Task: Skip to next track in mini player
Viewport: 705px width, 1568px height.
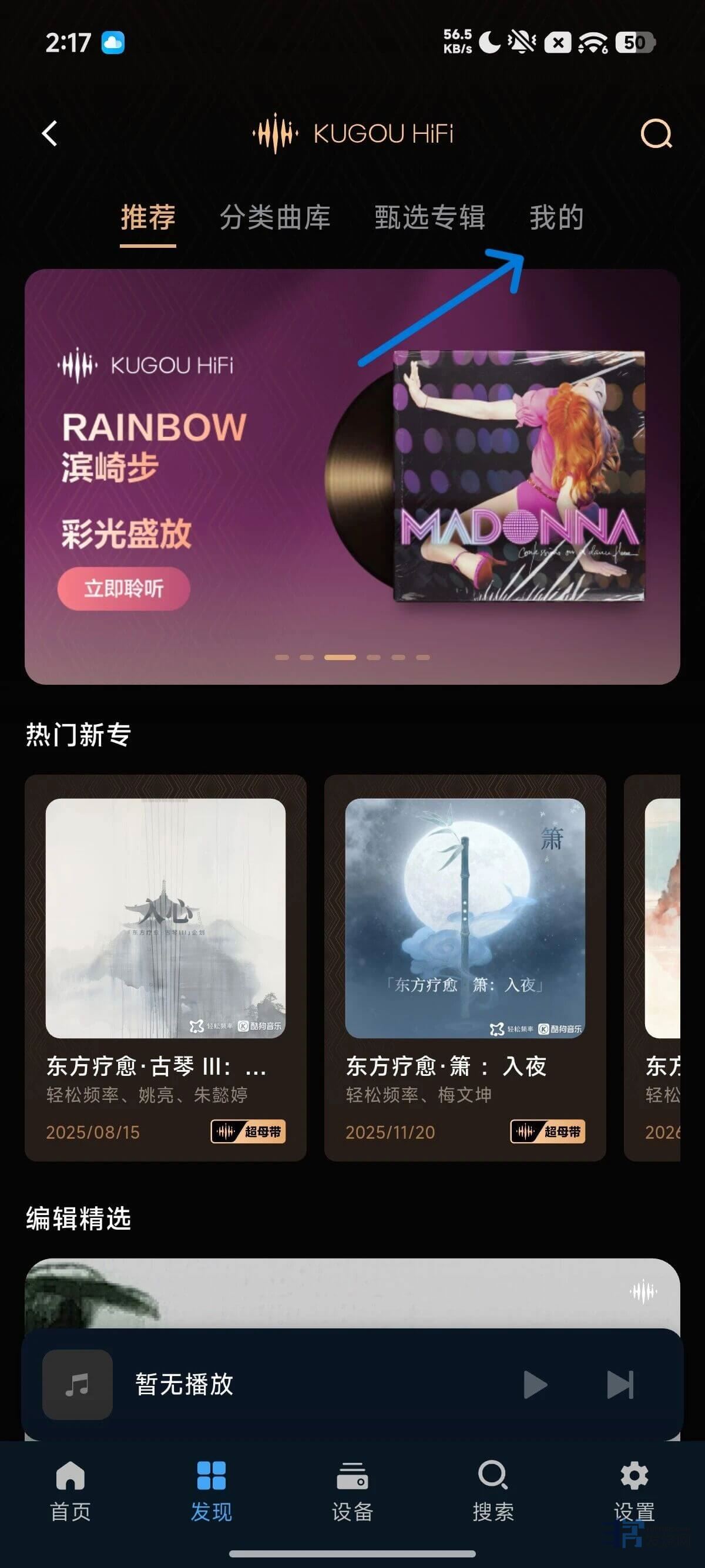Action: (620, 1384)
